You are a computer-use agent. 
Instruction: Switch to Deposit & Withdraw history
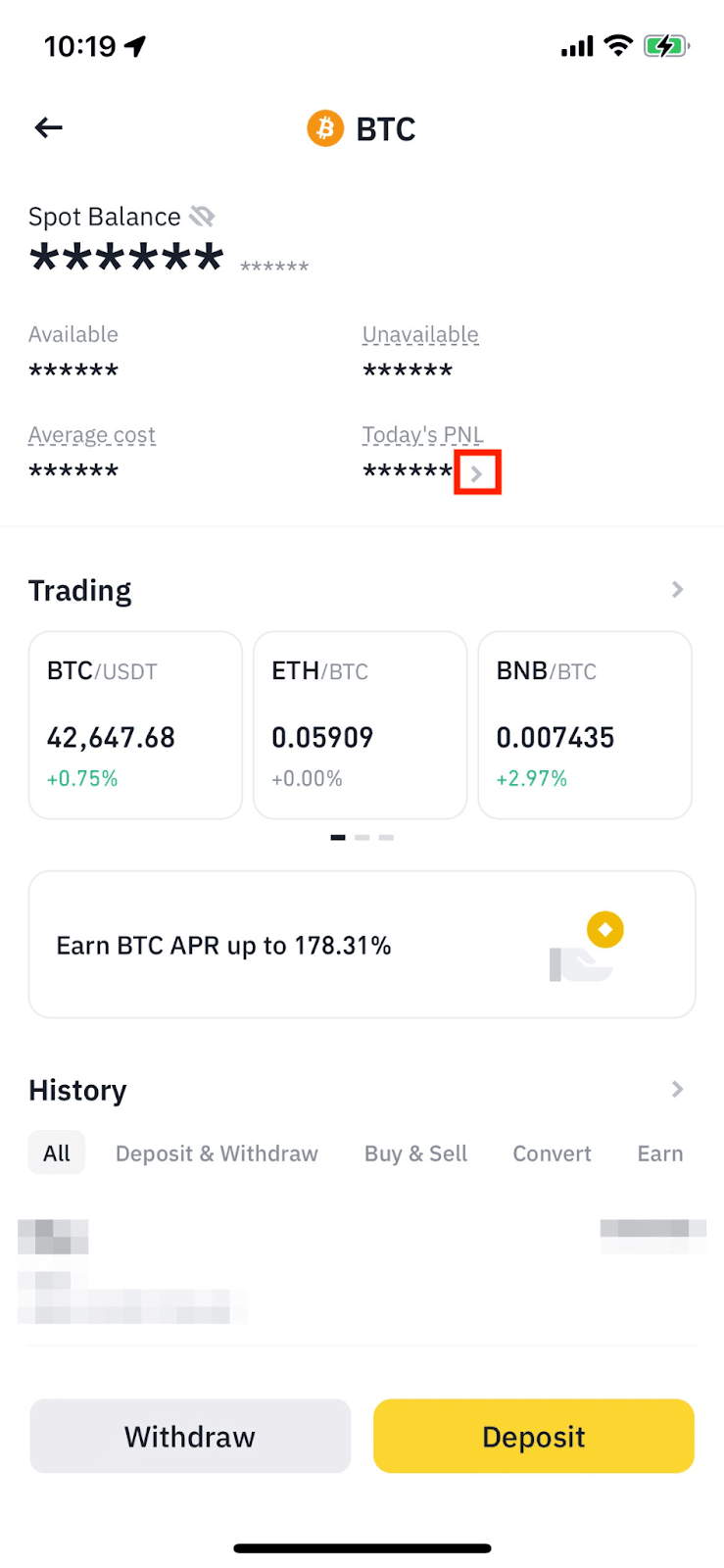coord(217,1153)
